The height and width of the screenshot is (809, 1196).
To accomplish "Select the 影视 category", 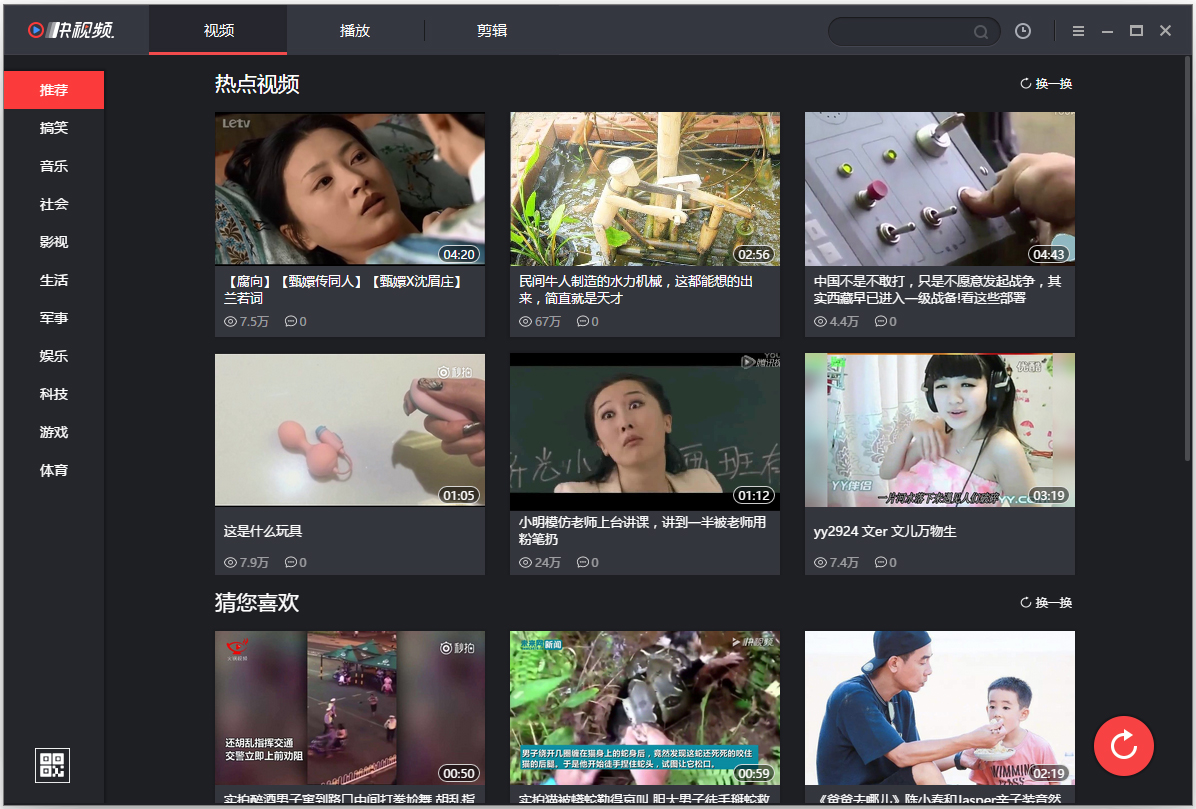I will pos(54,242).
